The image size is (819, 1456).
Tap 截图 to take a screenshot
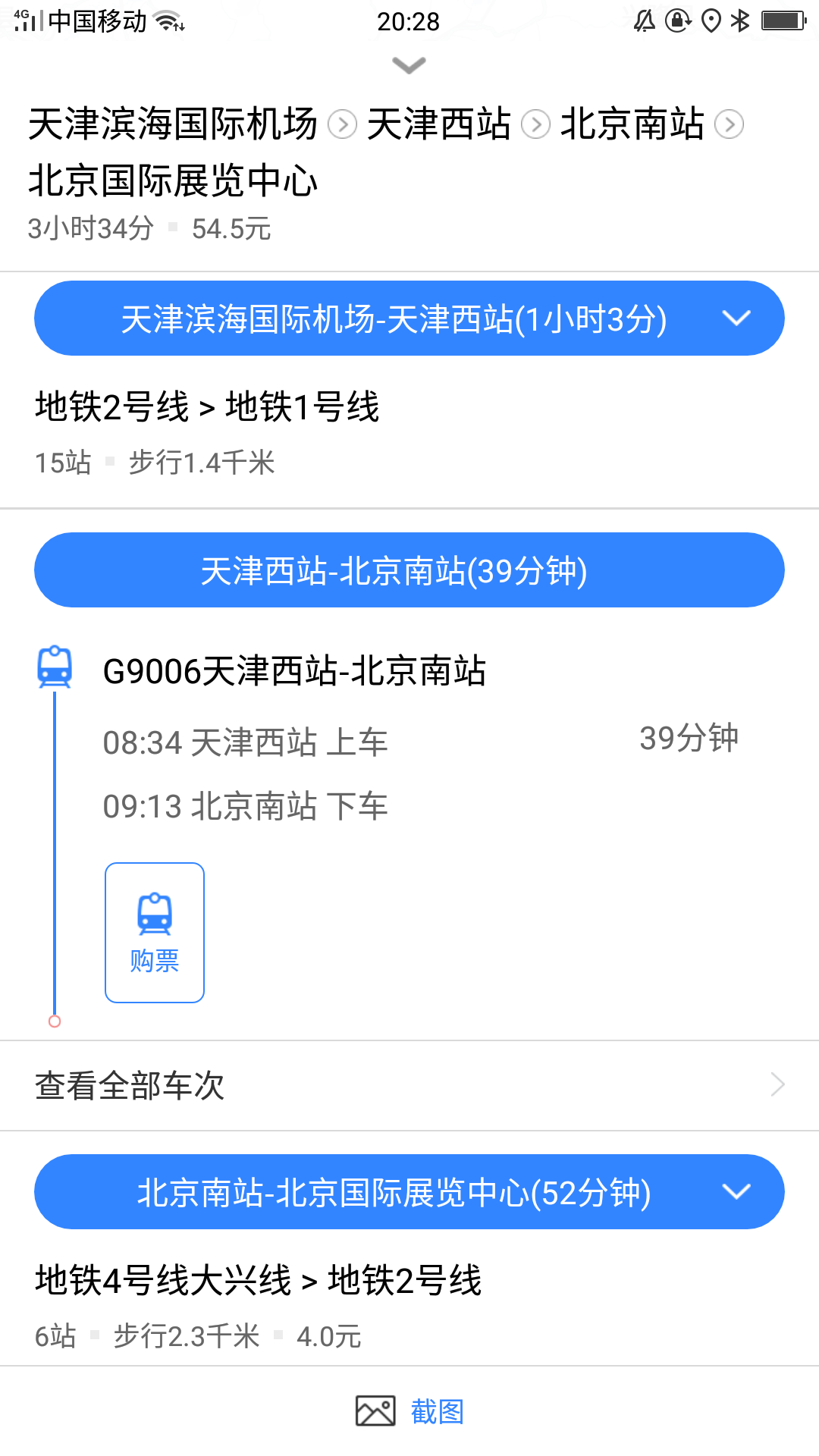point(409,1412)
